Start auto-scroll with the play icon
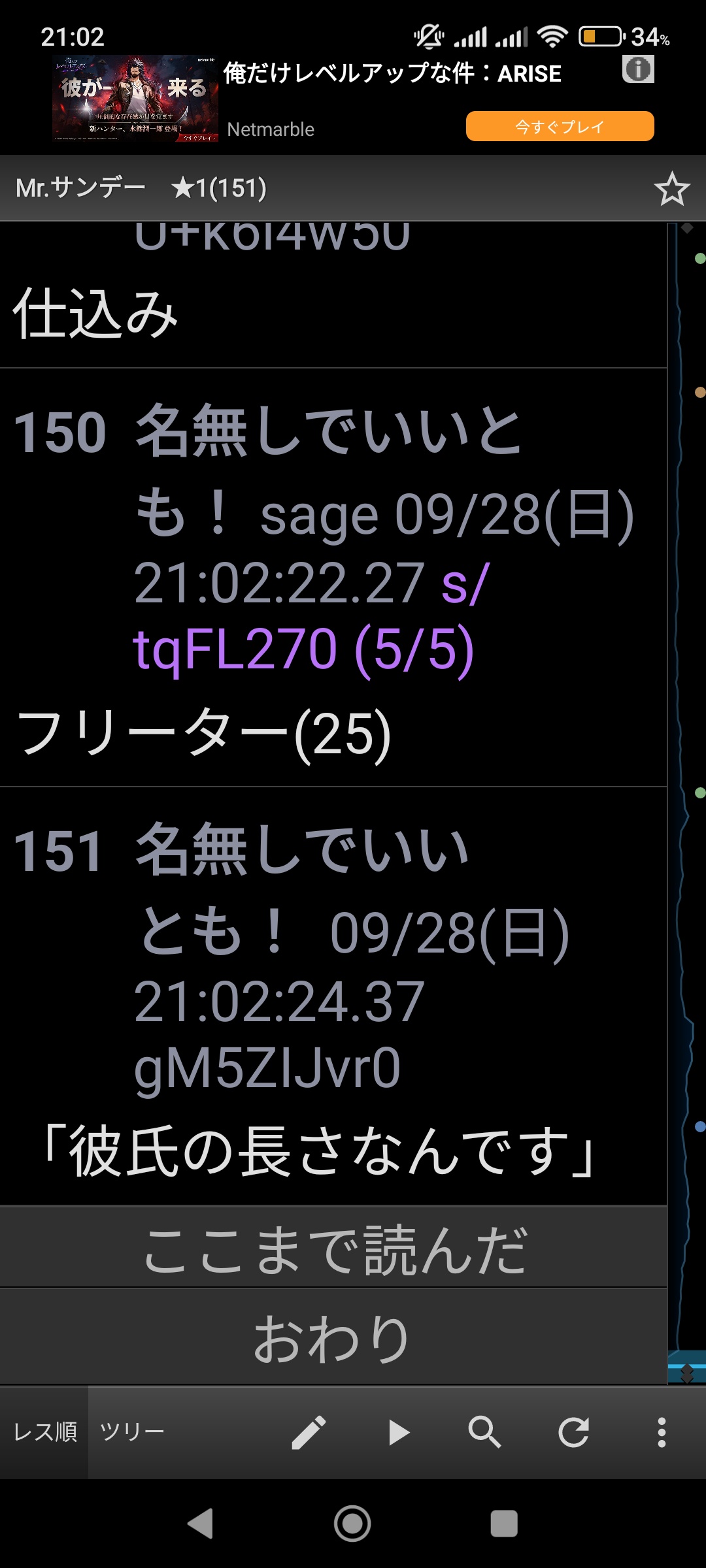Image resolution: width=706 pixels, height=1568 pixels. point(397,1433)
